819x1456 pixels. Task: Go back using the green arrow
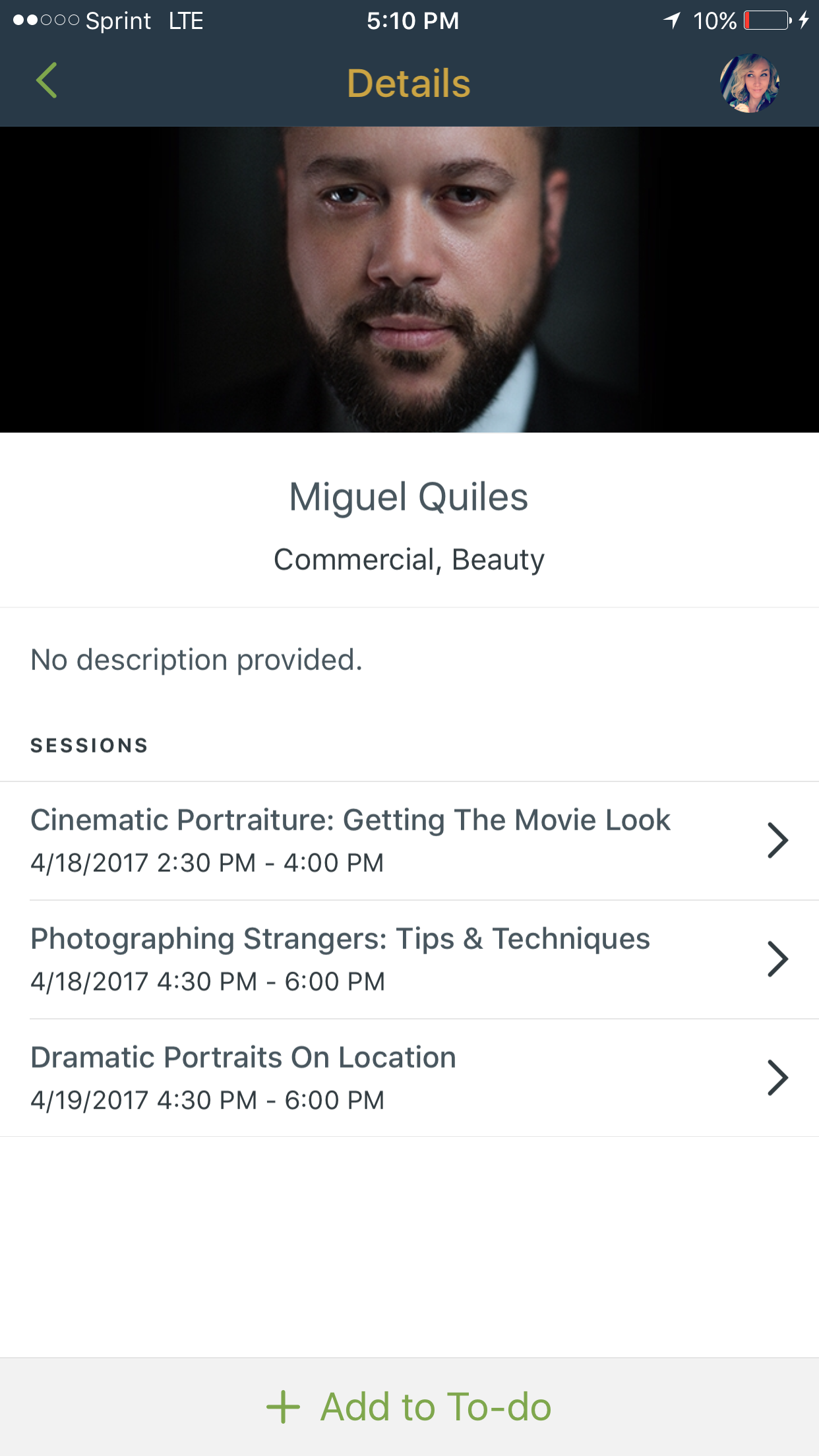46,81
